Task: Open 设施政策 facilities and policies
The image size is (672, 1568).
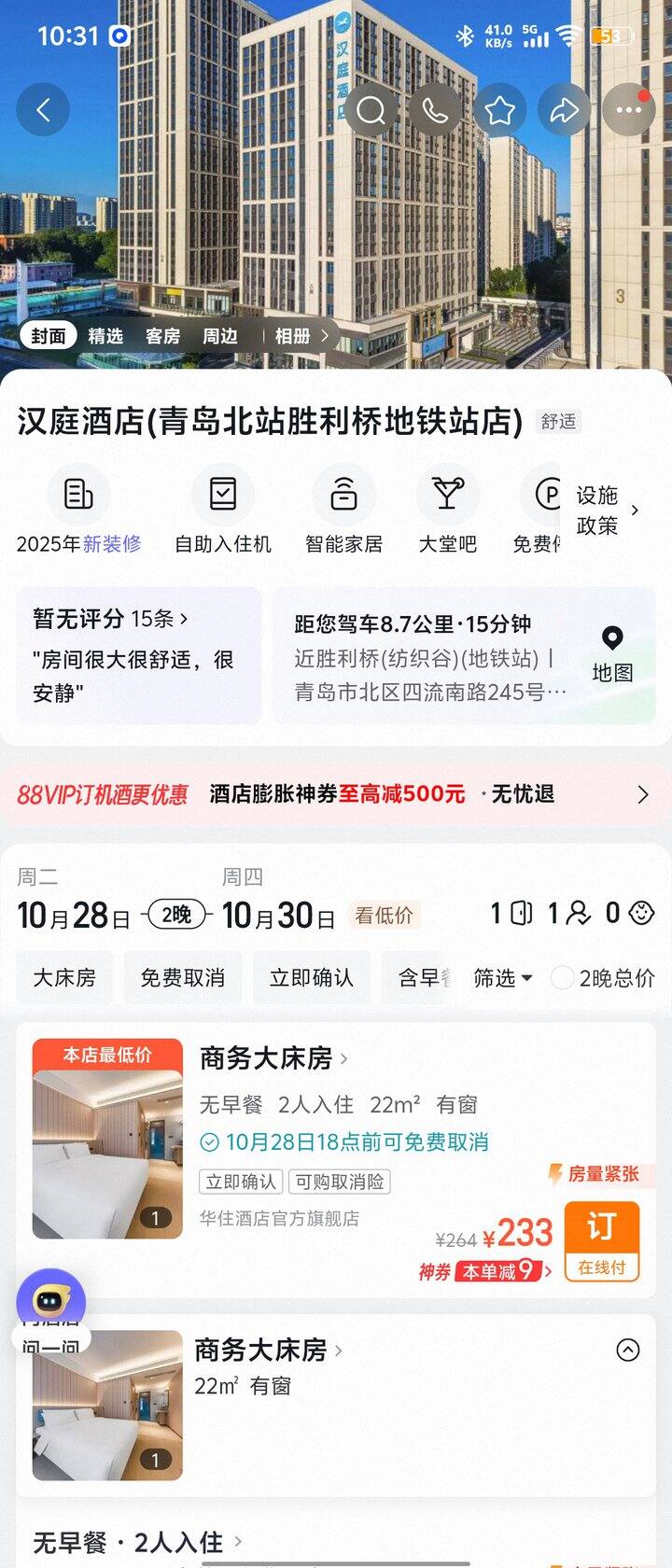Action: 607,511
